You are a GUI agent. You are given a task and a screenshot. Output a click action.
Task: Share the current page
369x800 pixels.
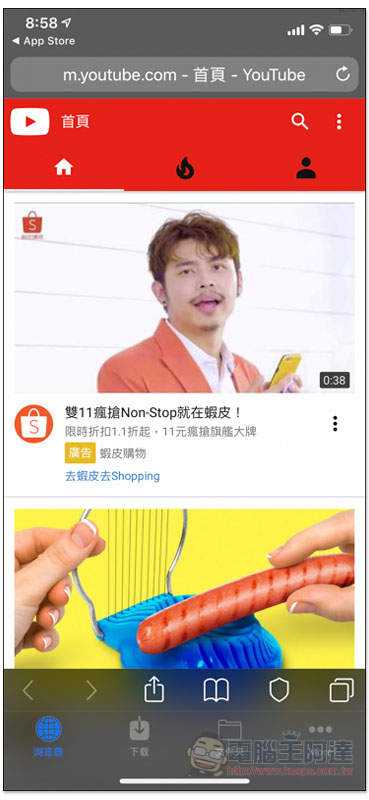(x=154, y=690)
